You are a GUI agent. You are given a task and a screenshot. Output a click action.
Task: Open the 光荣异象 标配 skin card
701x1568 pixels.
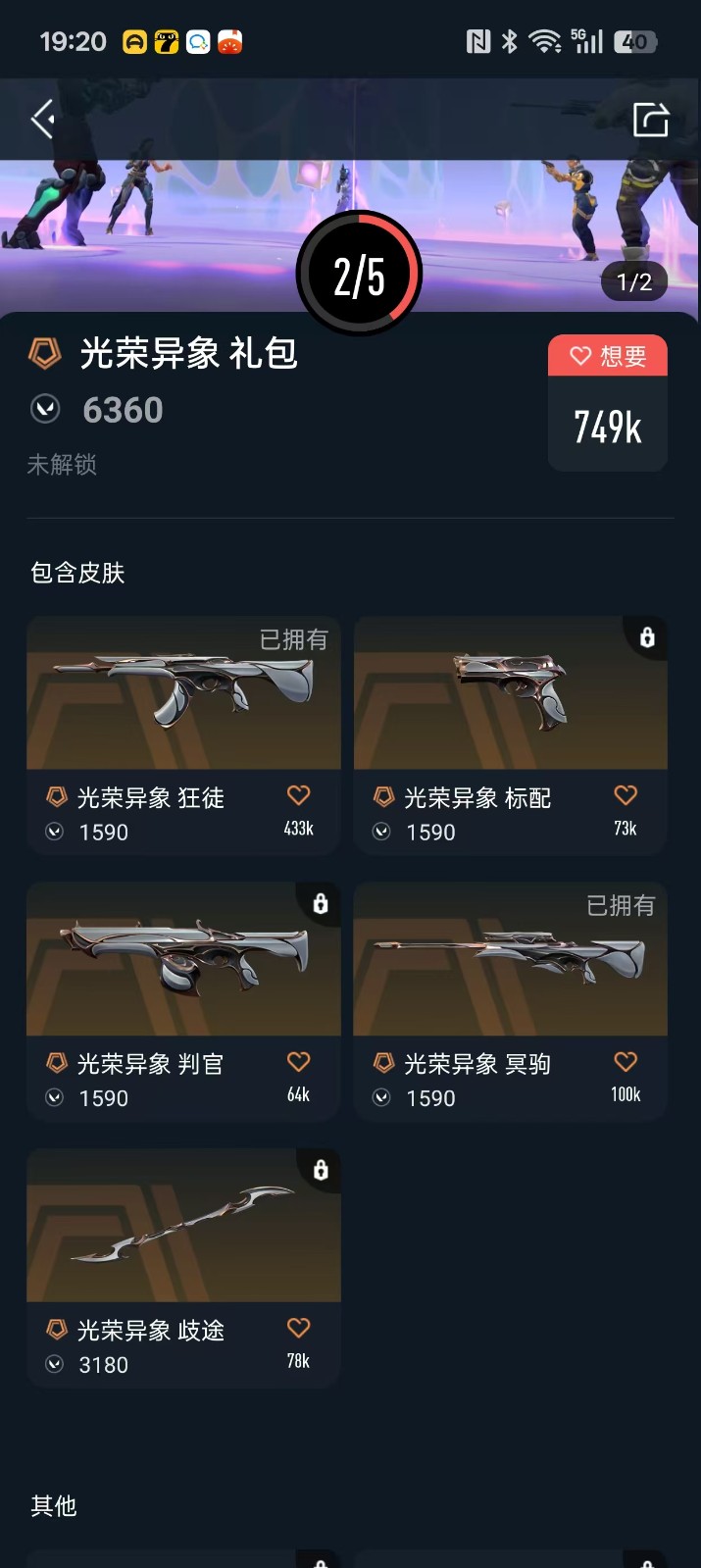[x=510, y=694]
